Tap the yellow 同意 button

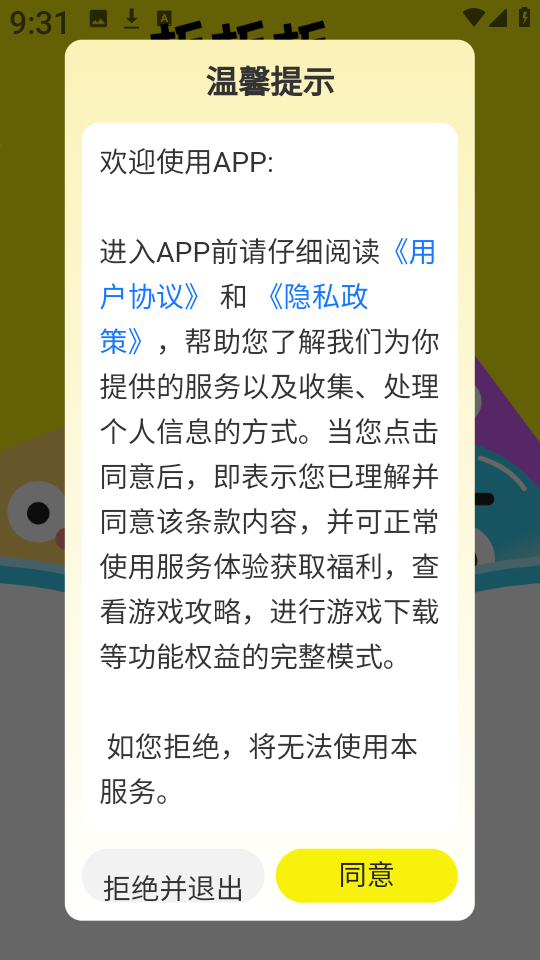coord(366,875)
